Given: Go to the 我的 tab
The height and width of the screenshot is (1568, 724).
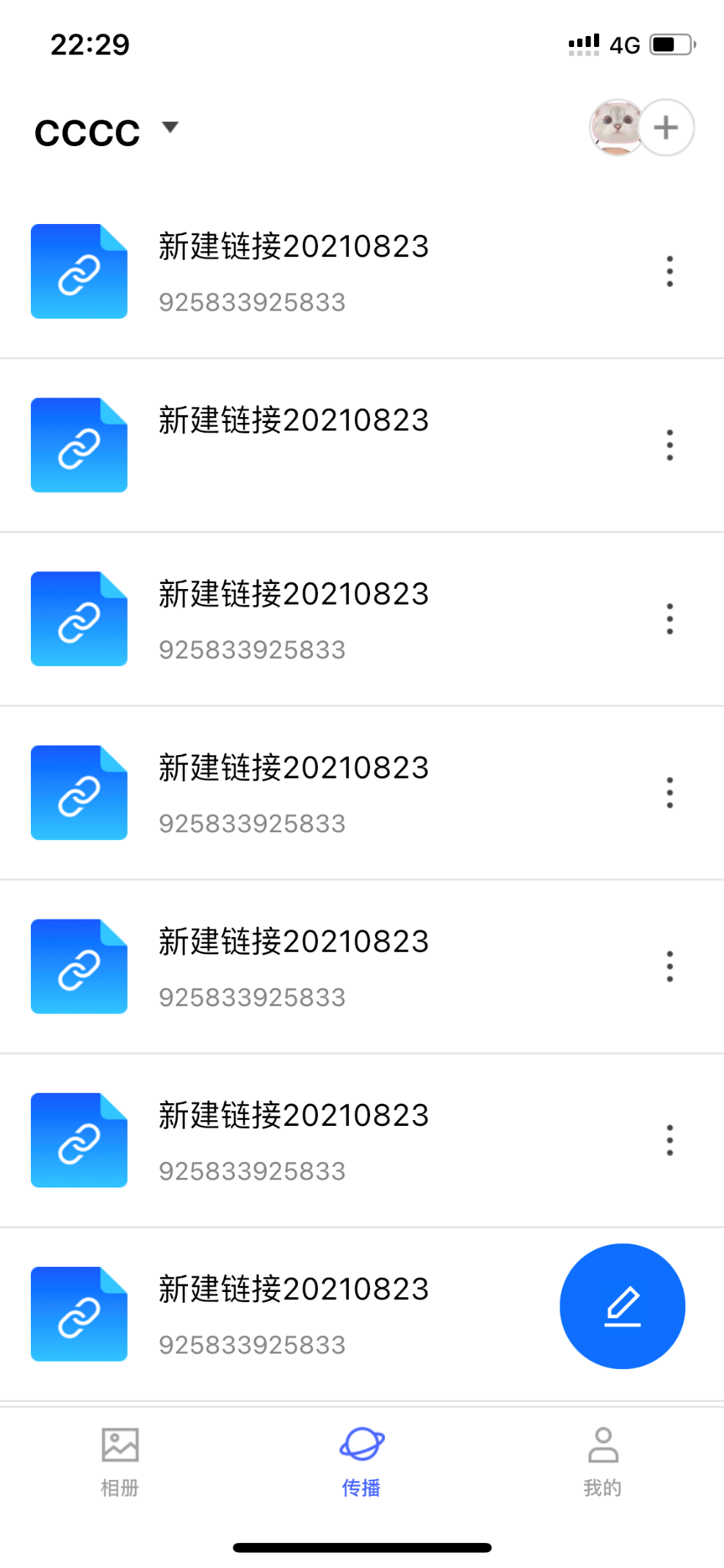Looking at the screenshot, I should [x=603, y=1458].
